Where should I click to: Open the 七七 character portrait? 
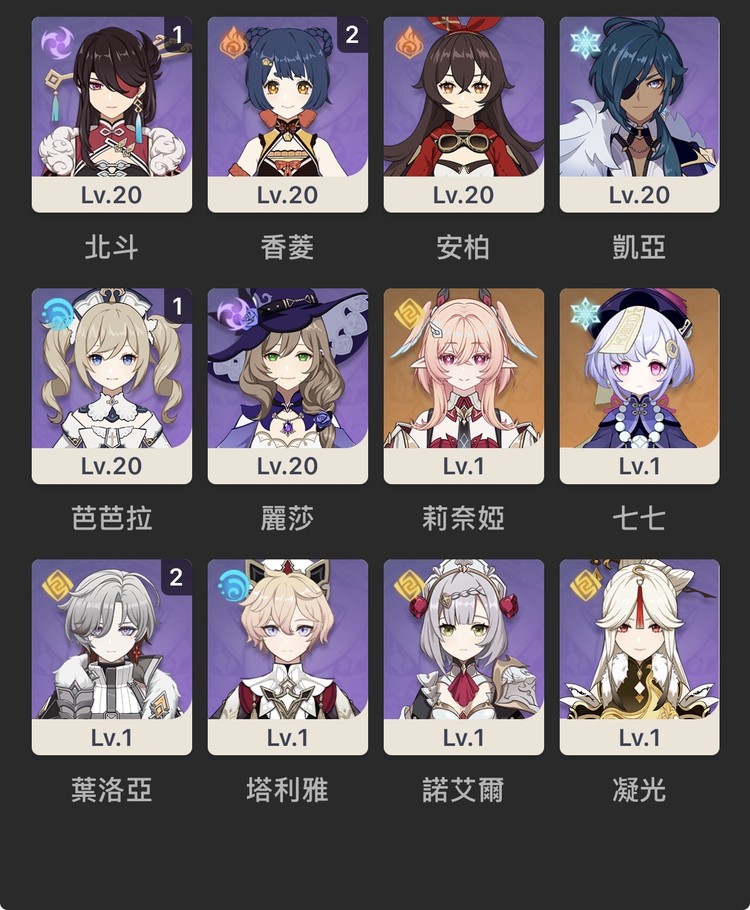641,380
